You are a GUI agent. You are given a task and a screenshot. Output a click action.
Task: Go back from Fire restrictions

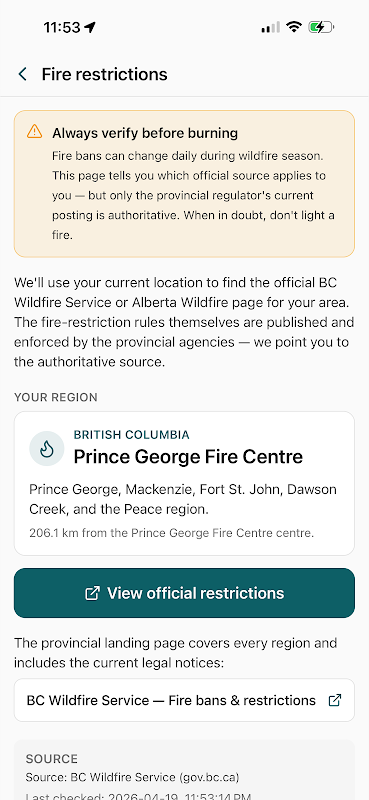pyautogui.click(x=22, y=74)
